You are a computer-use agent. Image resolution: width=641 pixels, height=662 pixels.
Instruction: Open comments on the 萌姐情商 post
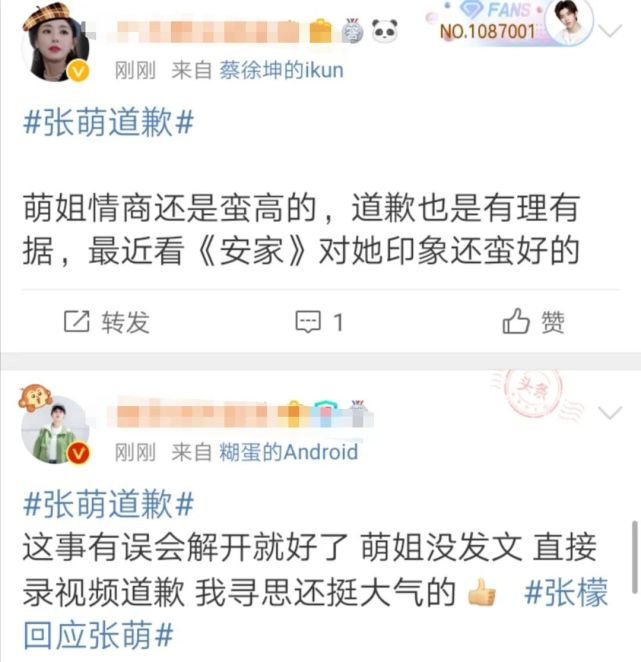320,321
